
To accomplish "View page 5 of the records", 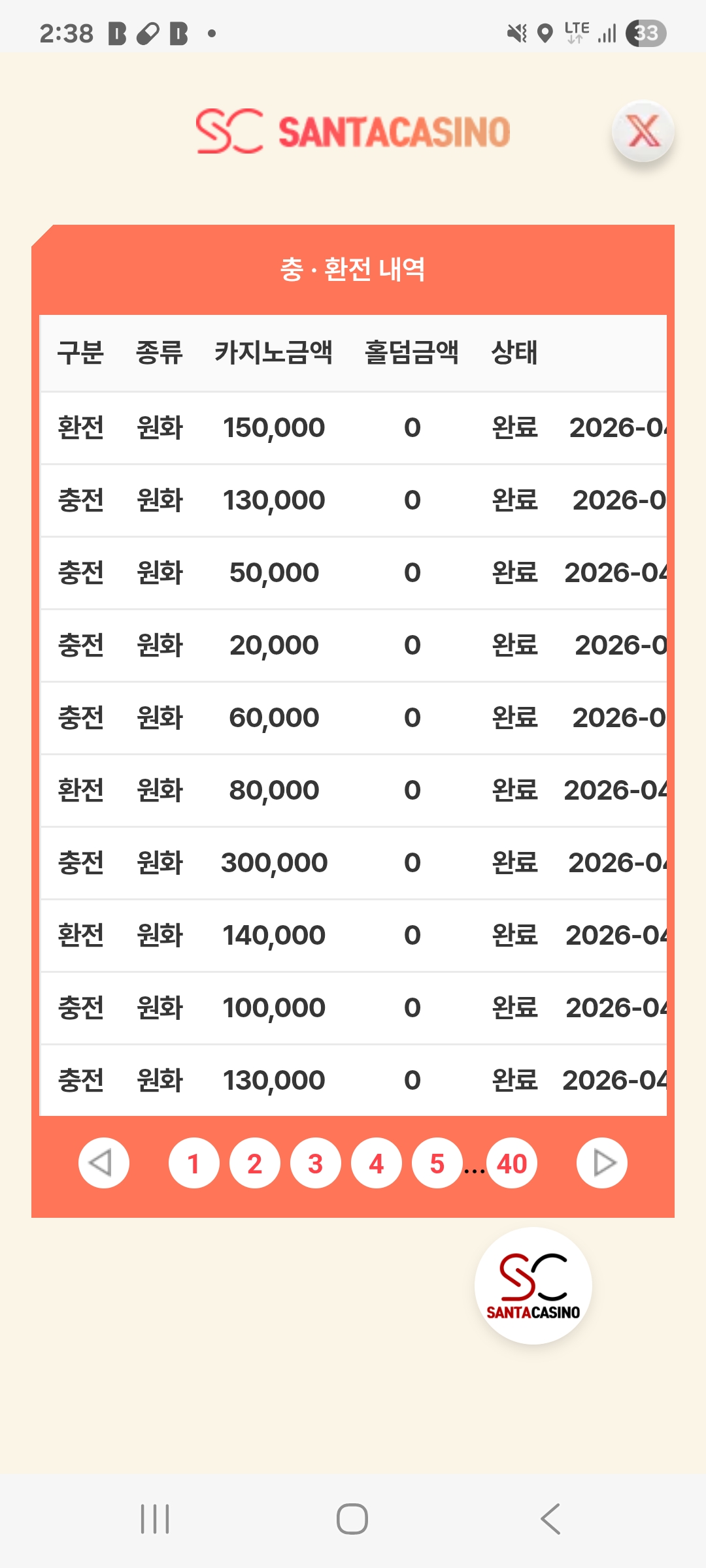I will tap(437, 1163).
